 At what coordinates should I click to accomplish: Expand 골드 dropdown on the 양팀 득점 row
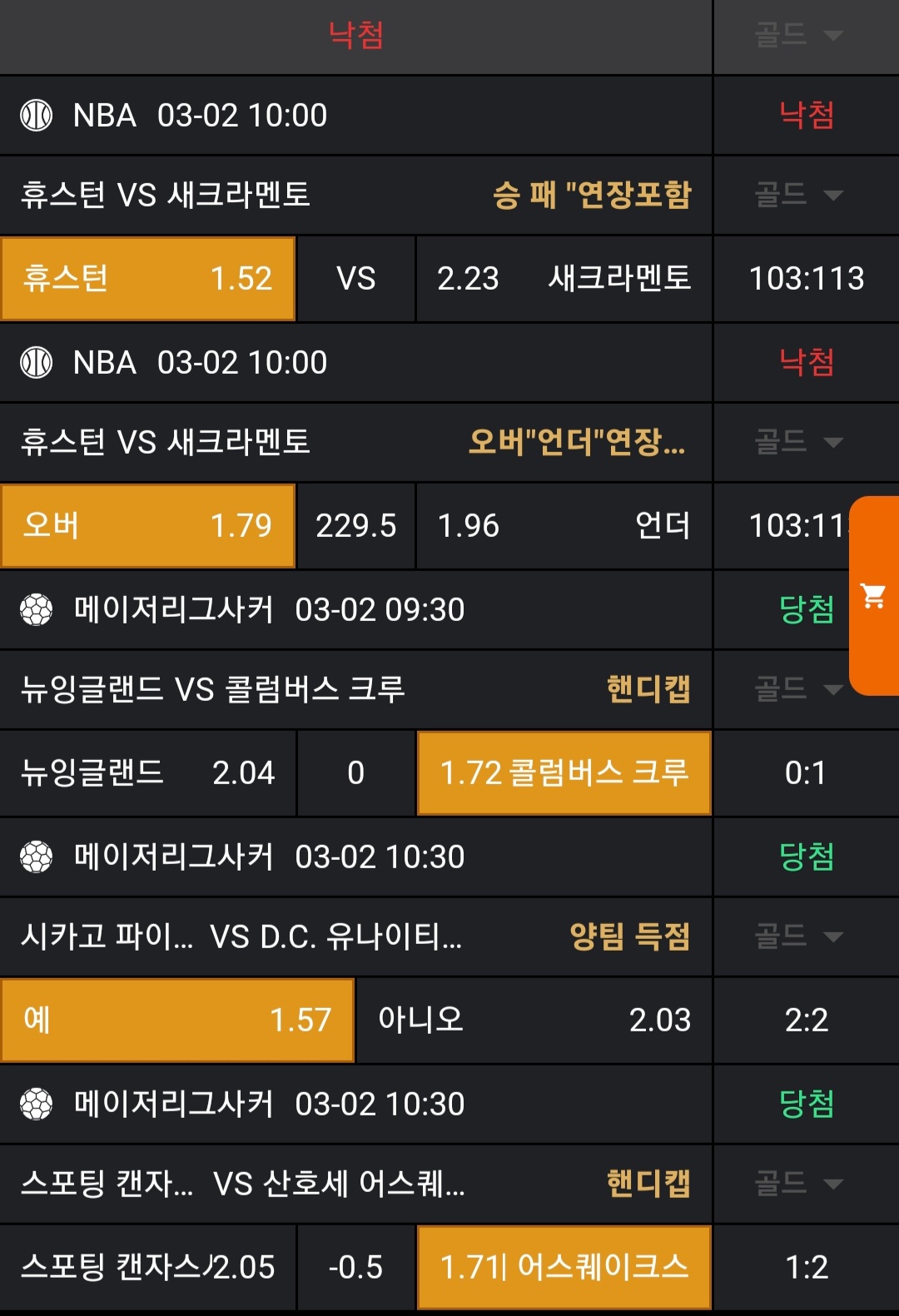799,936
